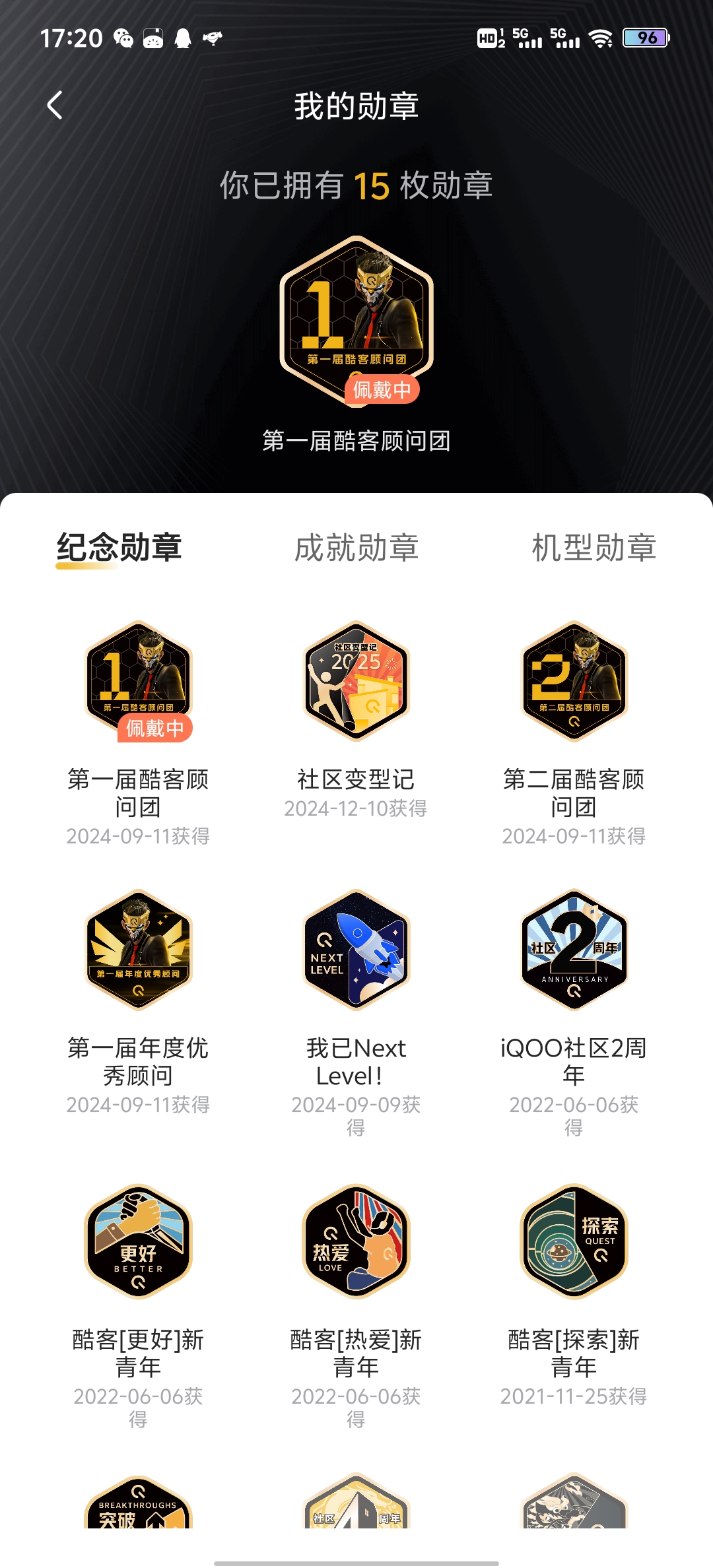Go back from 我的勋章 page
The height and width of the screenshot is (1568, 713).
tap(55, 106)
